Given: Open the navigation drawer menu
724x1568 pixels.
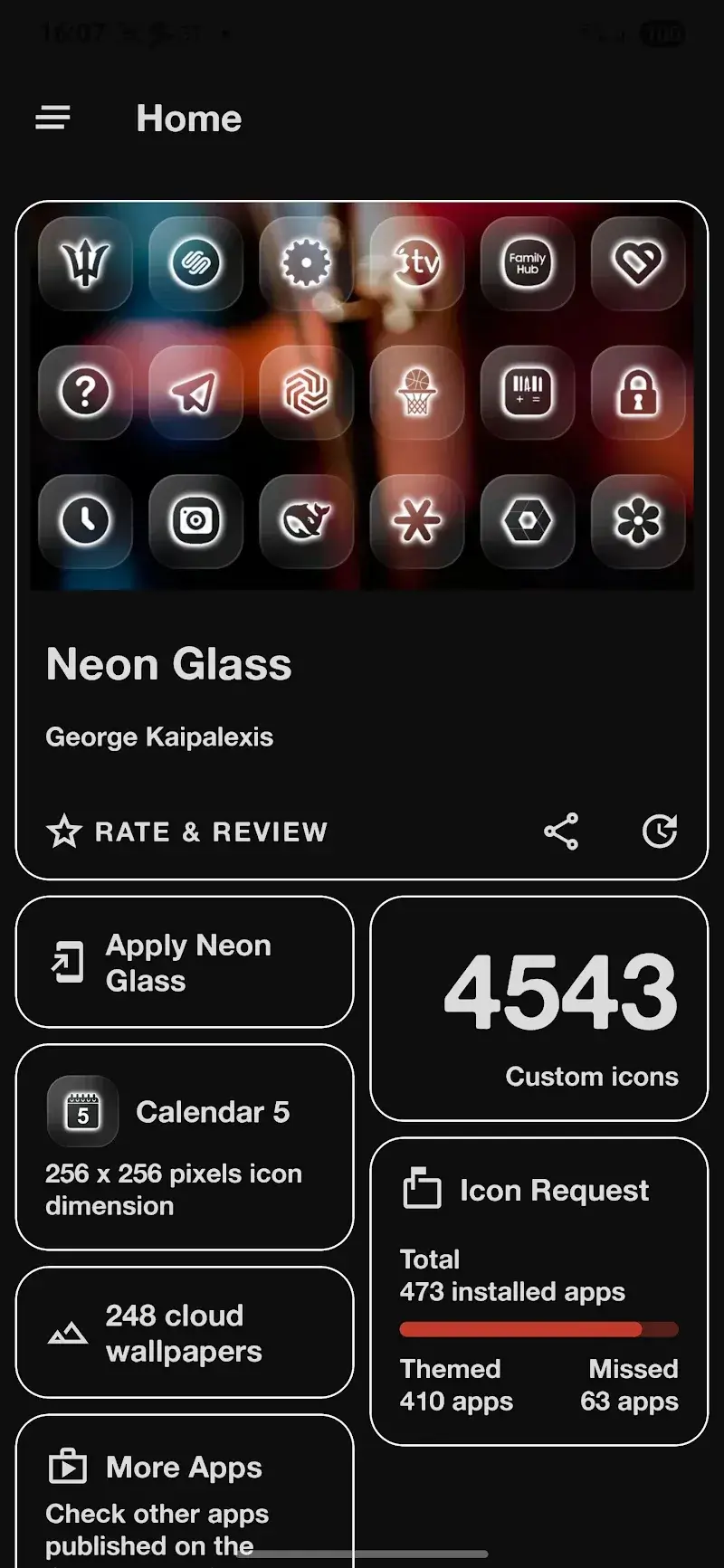Looking at the screenshot, I should point(52,118).
